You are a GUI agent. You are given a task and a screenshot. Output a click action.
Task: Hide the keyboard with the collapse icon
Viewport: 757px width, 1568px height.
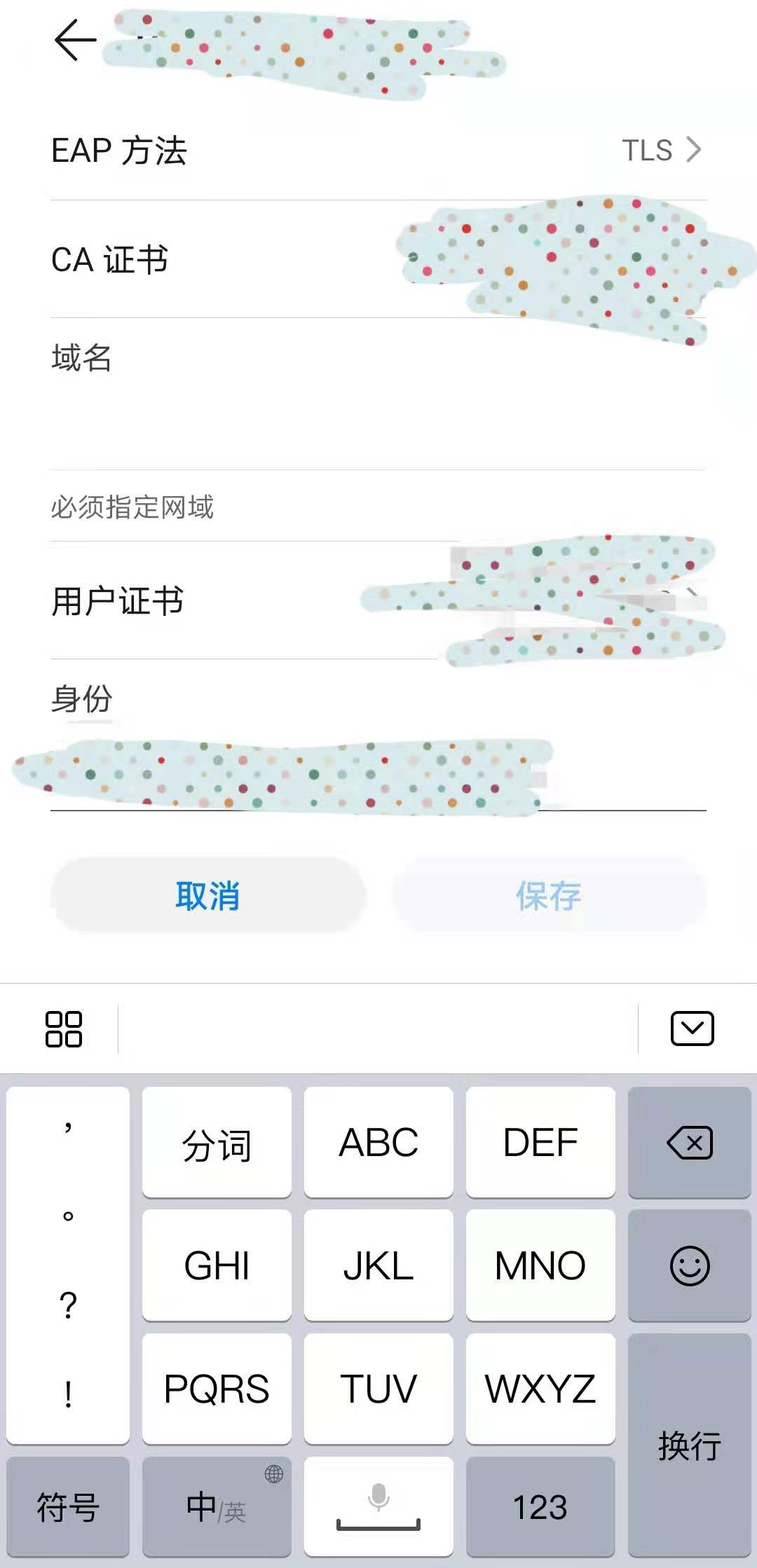[692, 1029]
